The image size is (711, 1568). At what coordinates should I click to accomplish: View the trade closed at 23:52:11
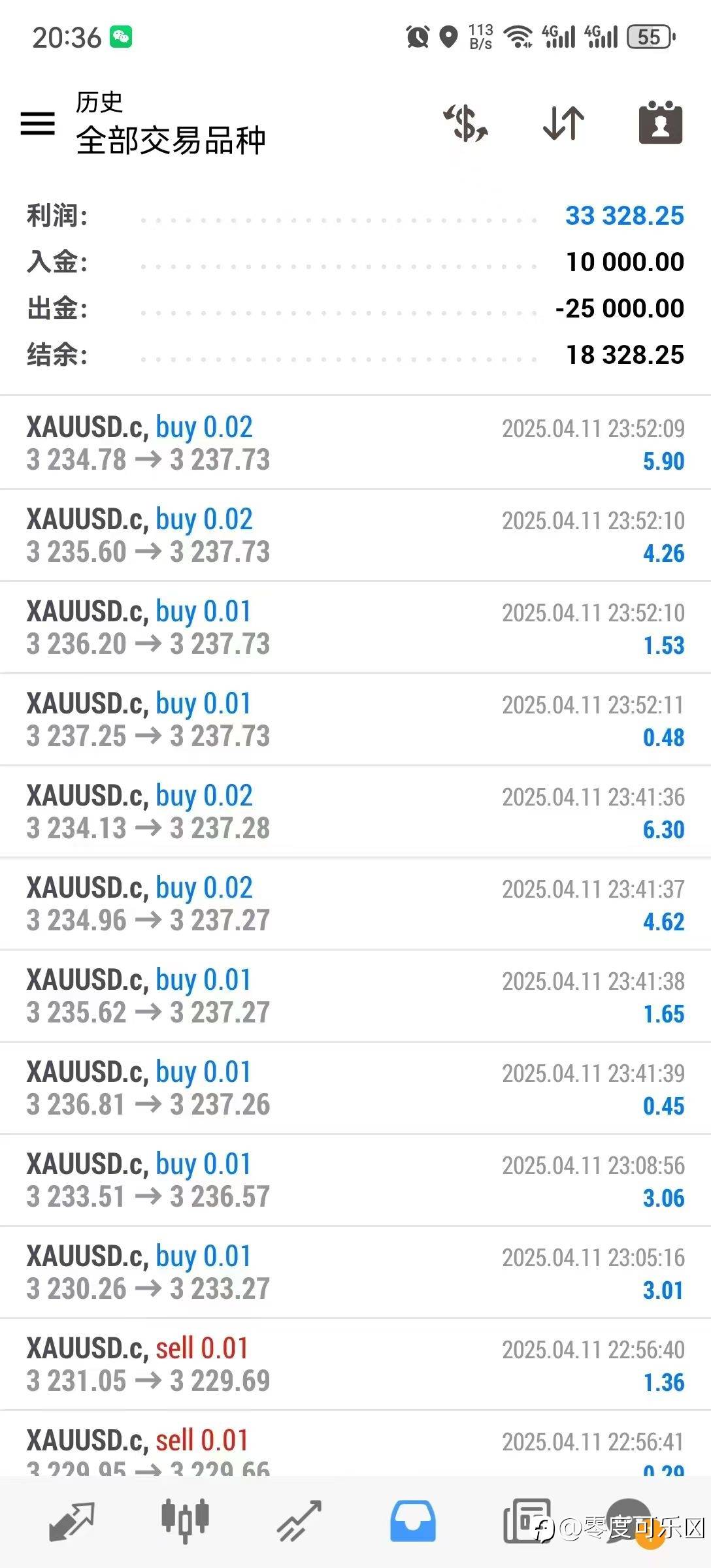point(355,719)
